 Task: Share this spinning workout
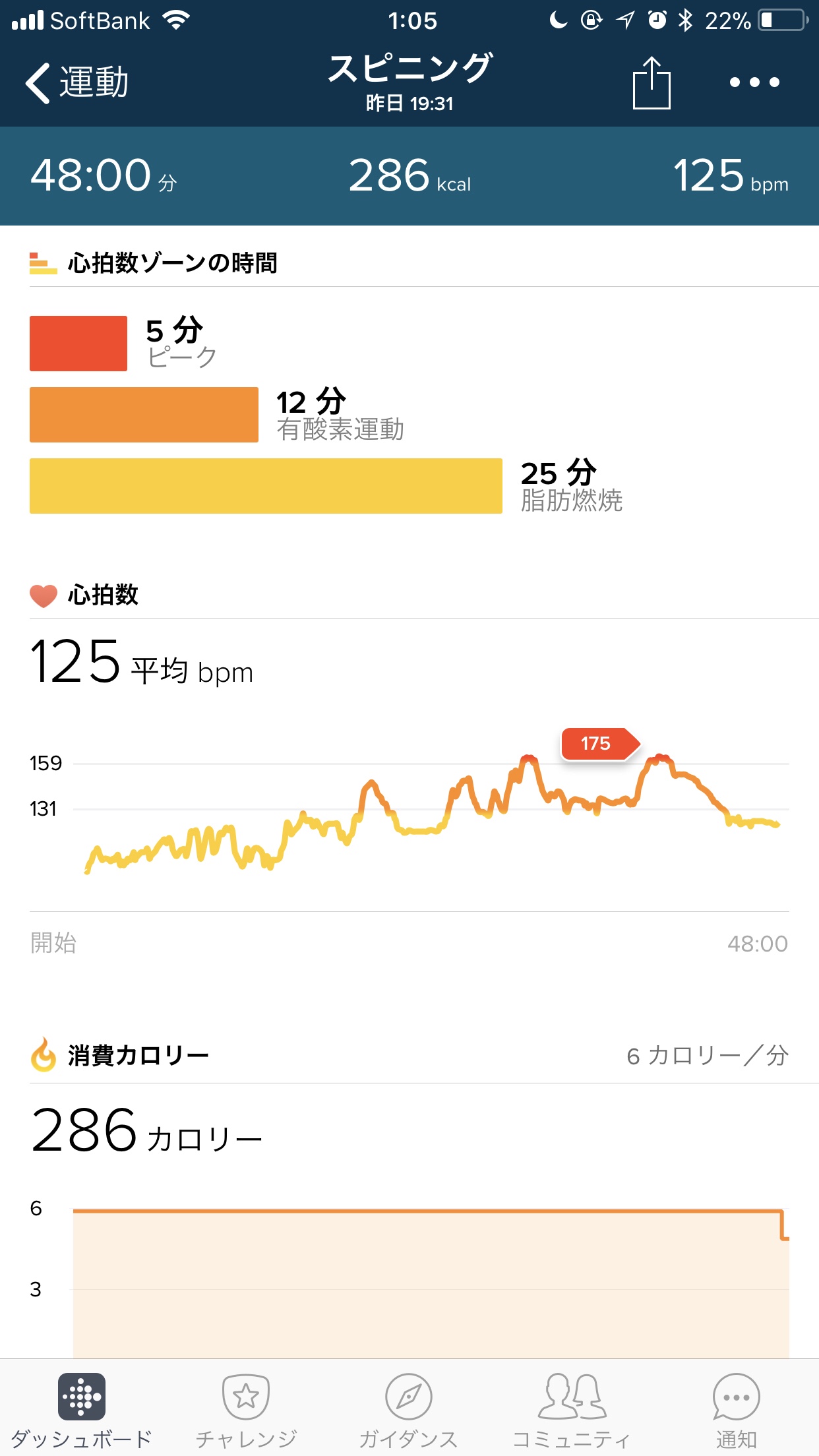[651, 83]
